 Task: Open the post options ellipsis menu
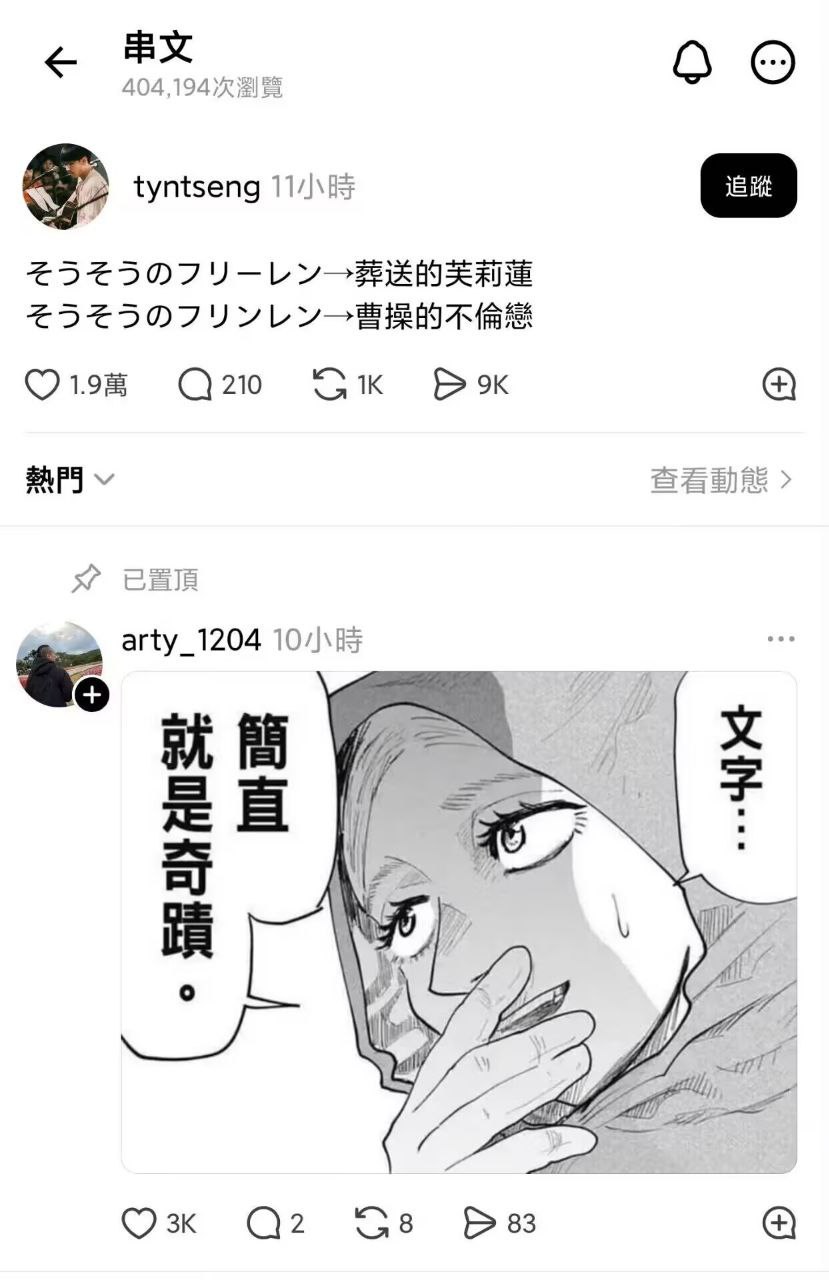click(x=771, y=62)
